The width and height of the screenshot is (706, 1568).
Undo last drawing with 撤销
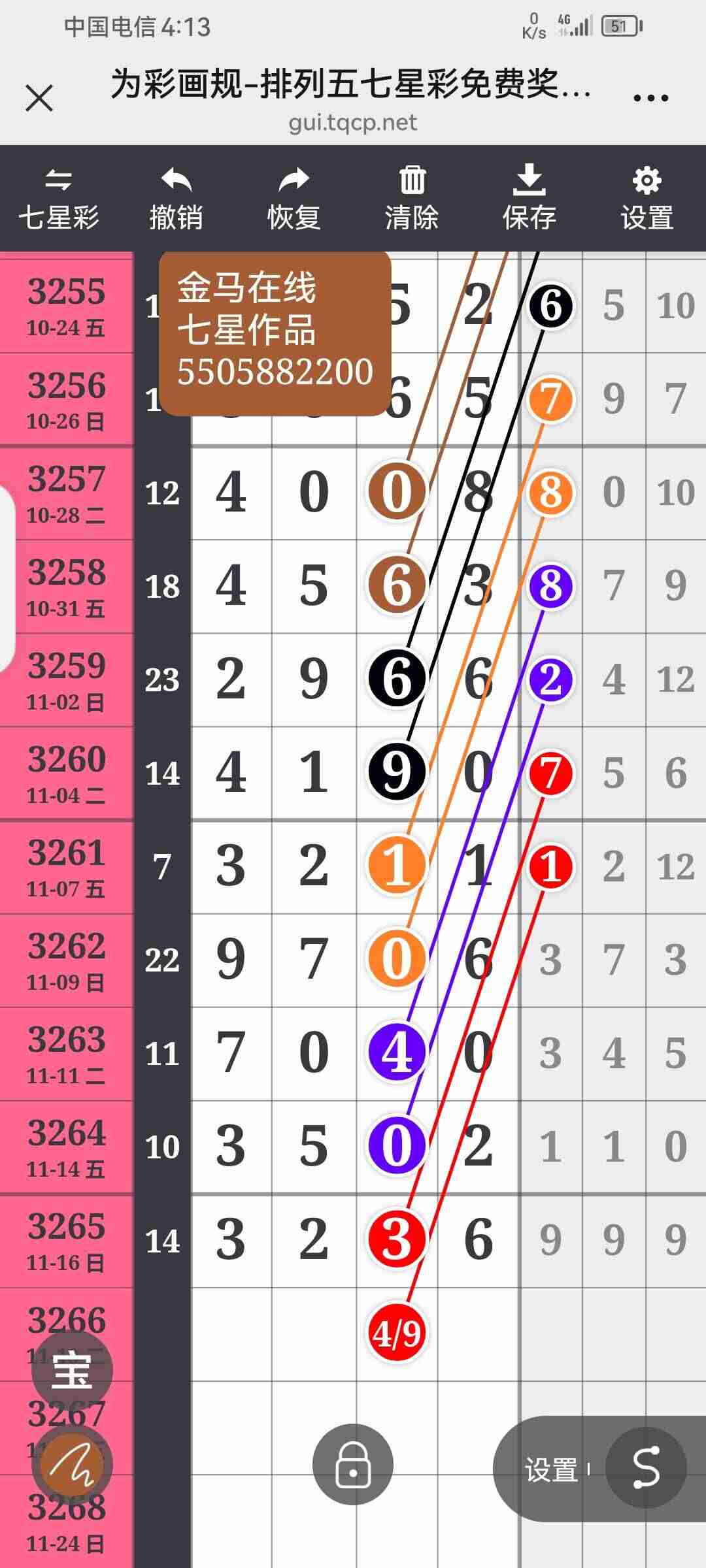click(176, 199)
